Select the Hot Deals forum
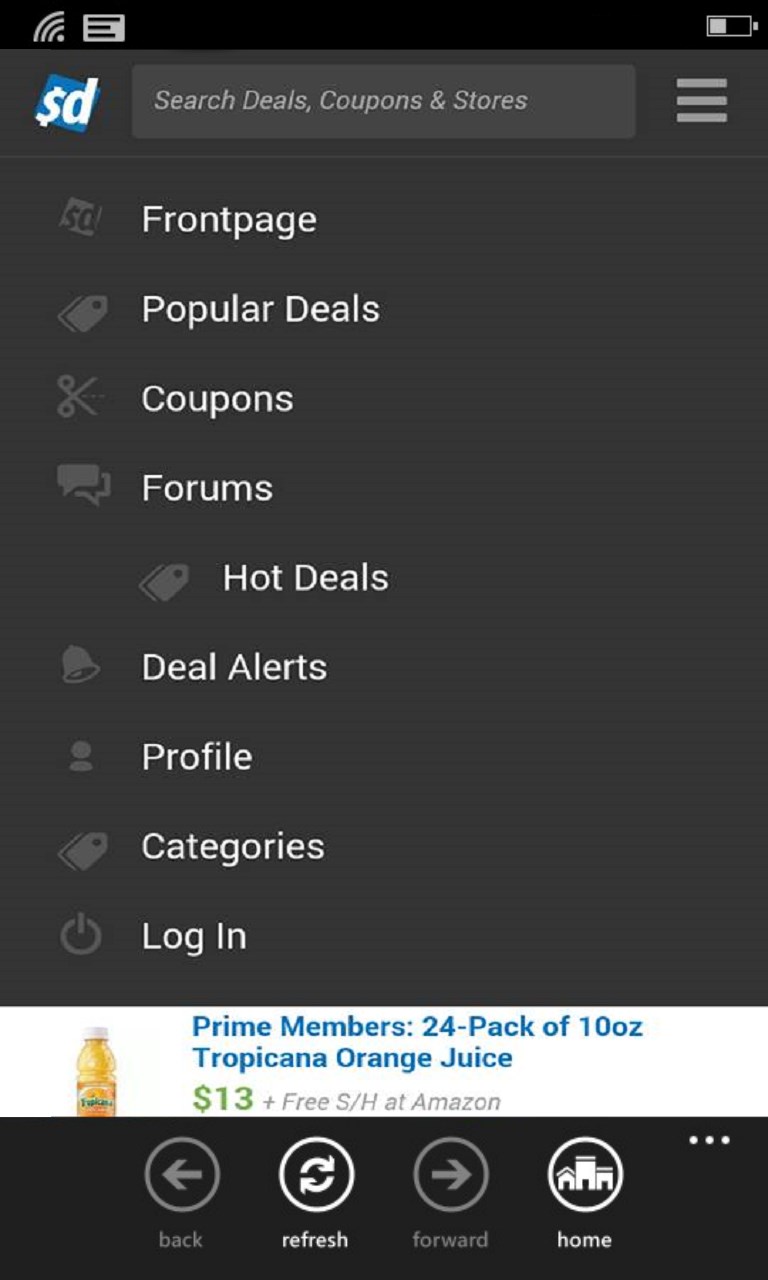Viewport: 768px width, 1280px height. [305, 578]
